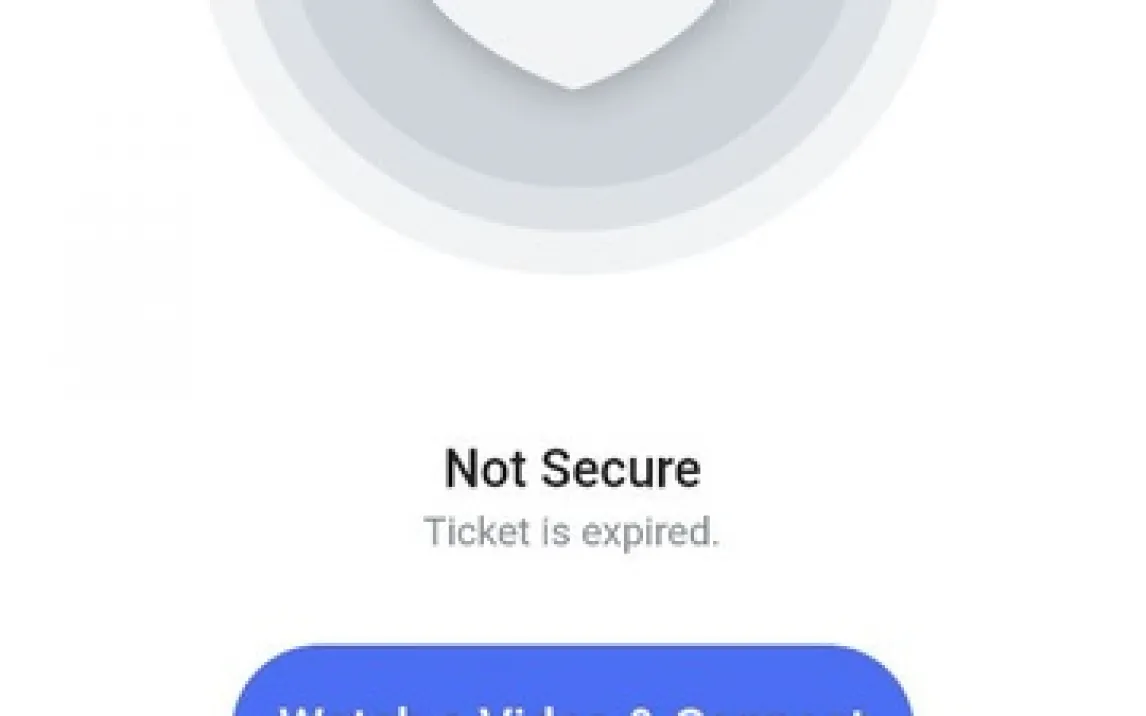
Task: Tap the shield connect circle
Action: pyautogui.click(x=573, y=90)
